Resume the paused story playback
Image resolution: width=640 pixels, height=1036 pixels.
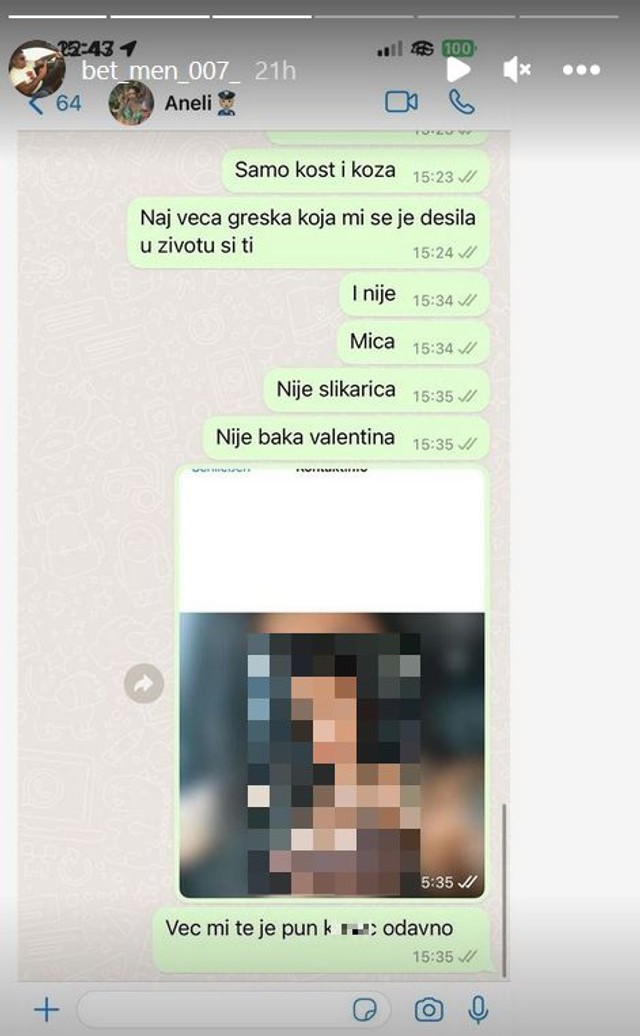(x=458, y=69)
